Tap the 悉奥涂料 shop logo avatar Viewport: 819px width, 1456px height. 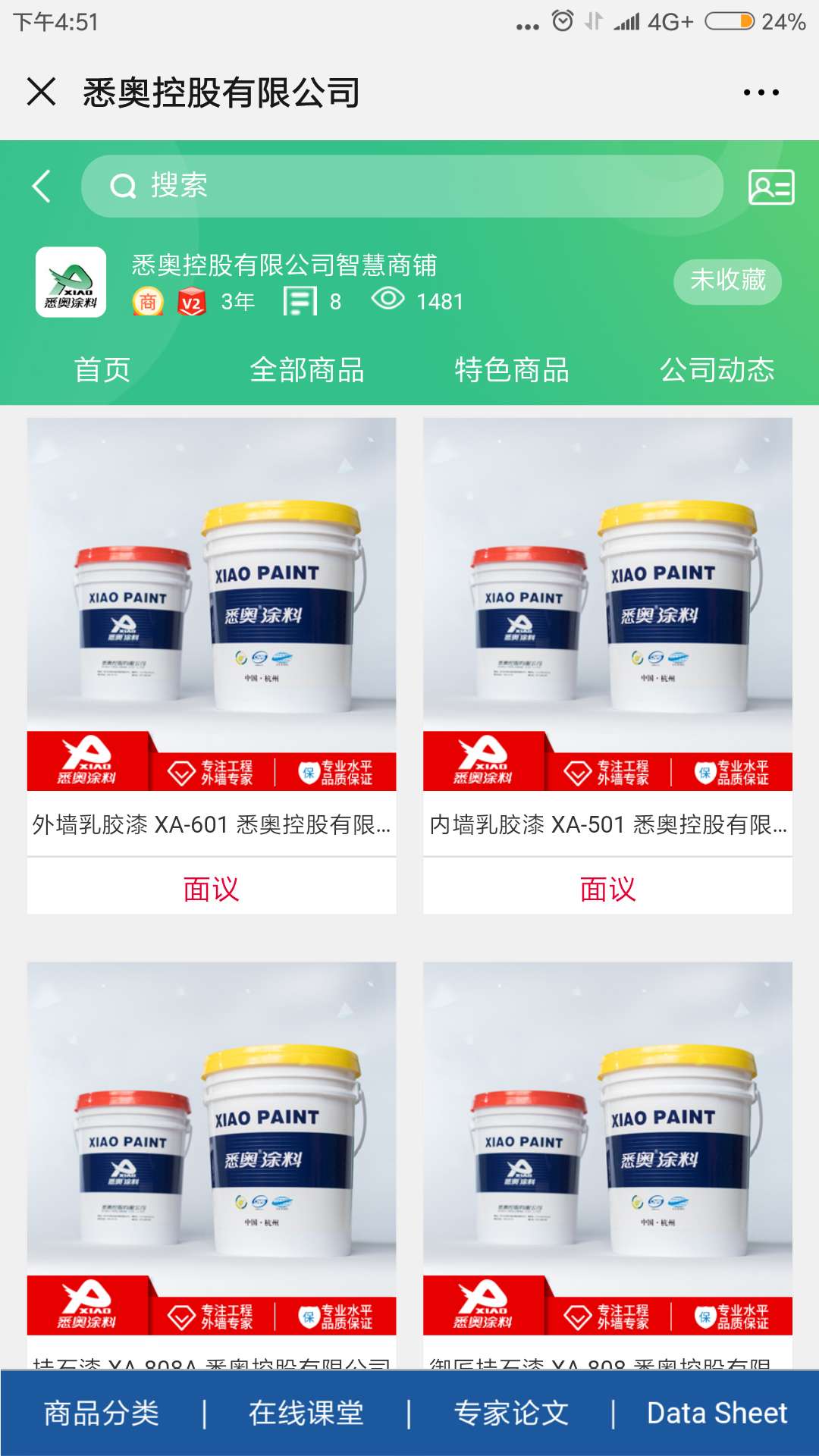[71, 282]
